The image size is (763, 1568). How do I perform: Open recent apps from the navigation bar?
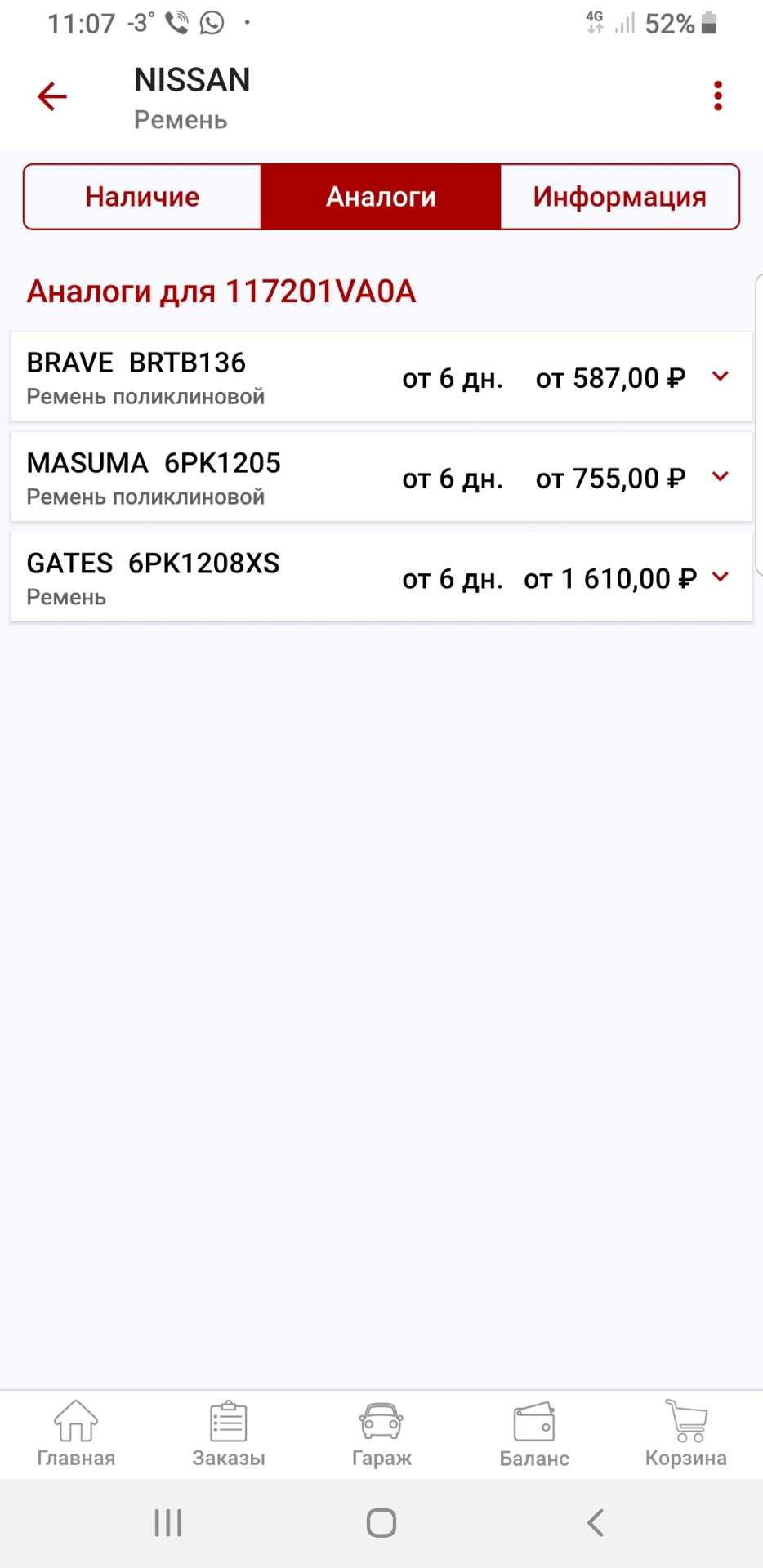click(x=168, y=1523)
